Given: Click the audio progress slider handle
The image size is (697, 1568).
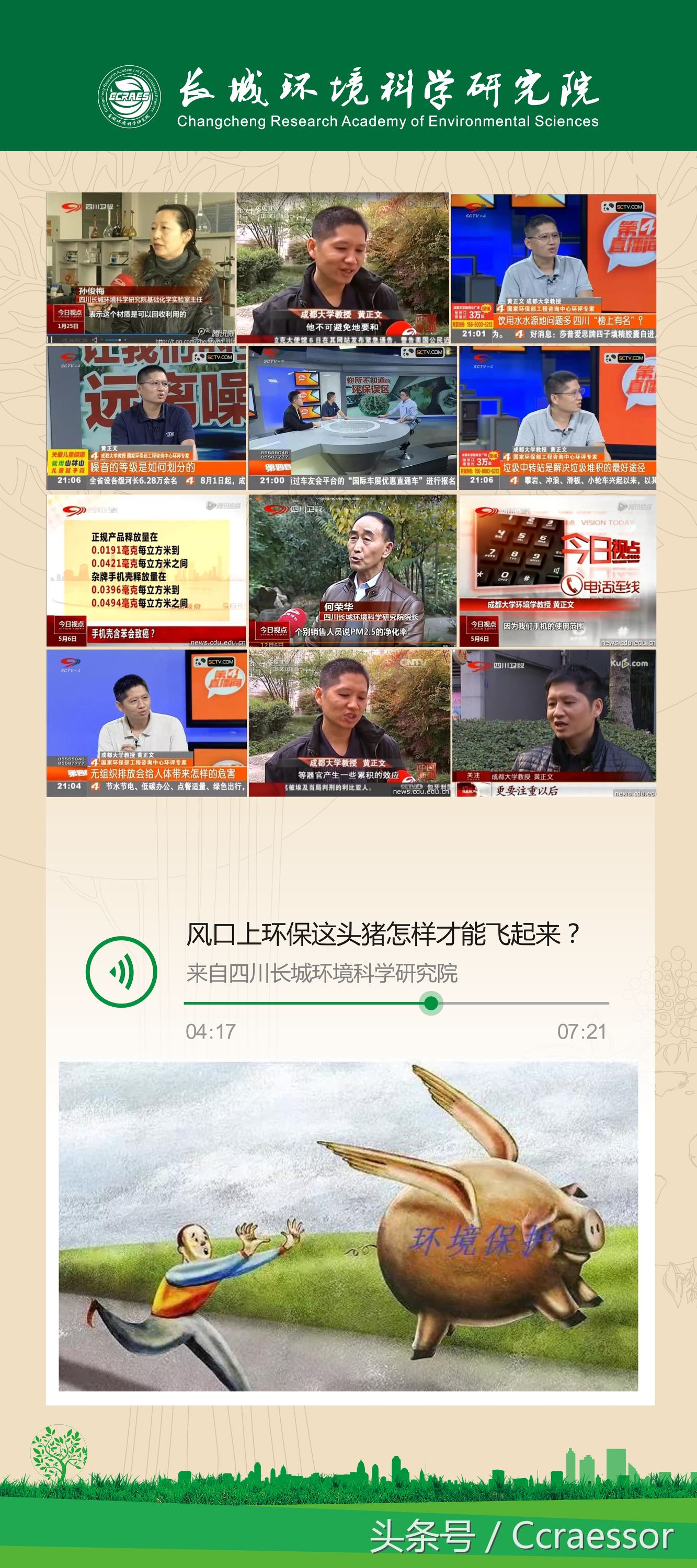Looking at the screenshot, I should [x=430, y=1002].
